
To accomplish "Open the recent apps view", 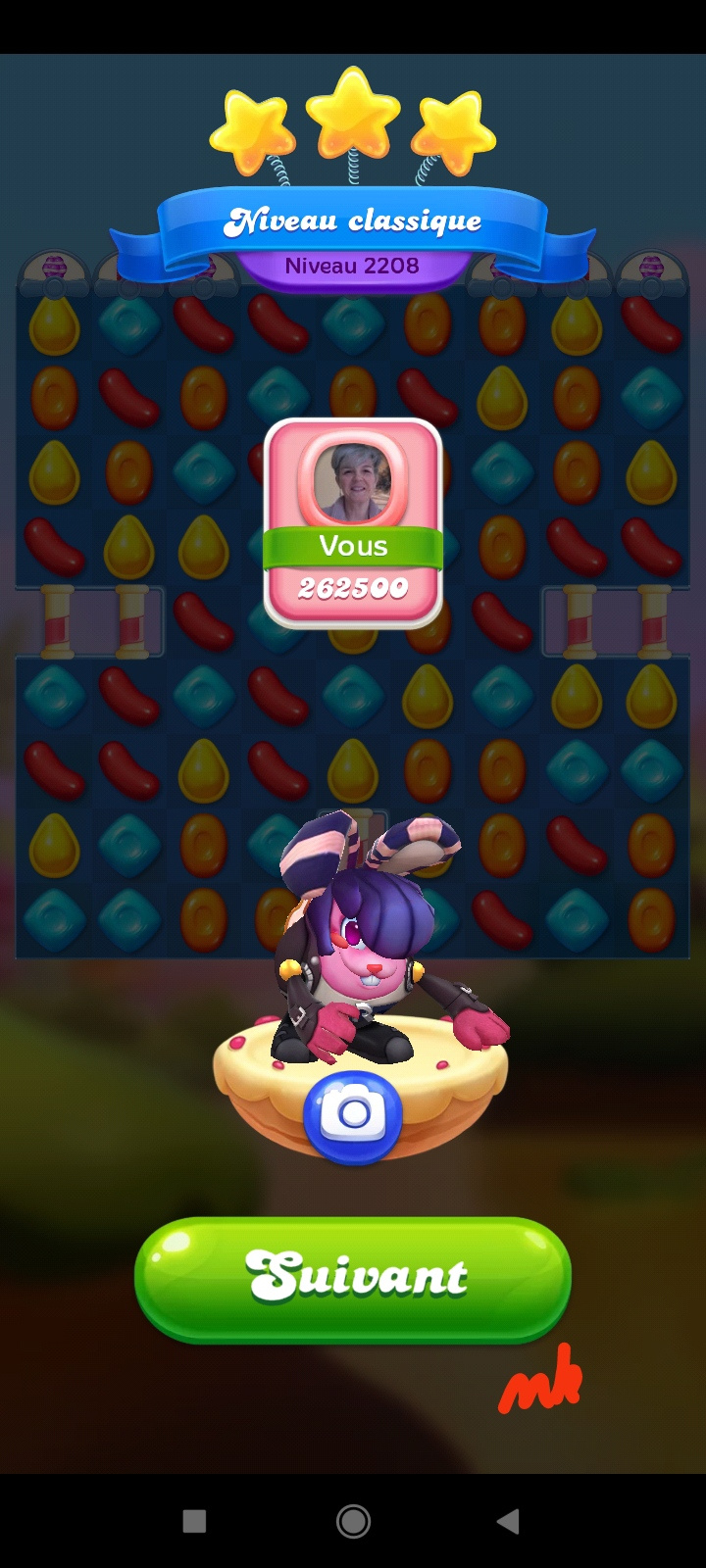I will (194, 1521).
